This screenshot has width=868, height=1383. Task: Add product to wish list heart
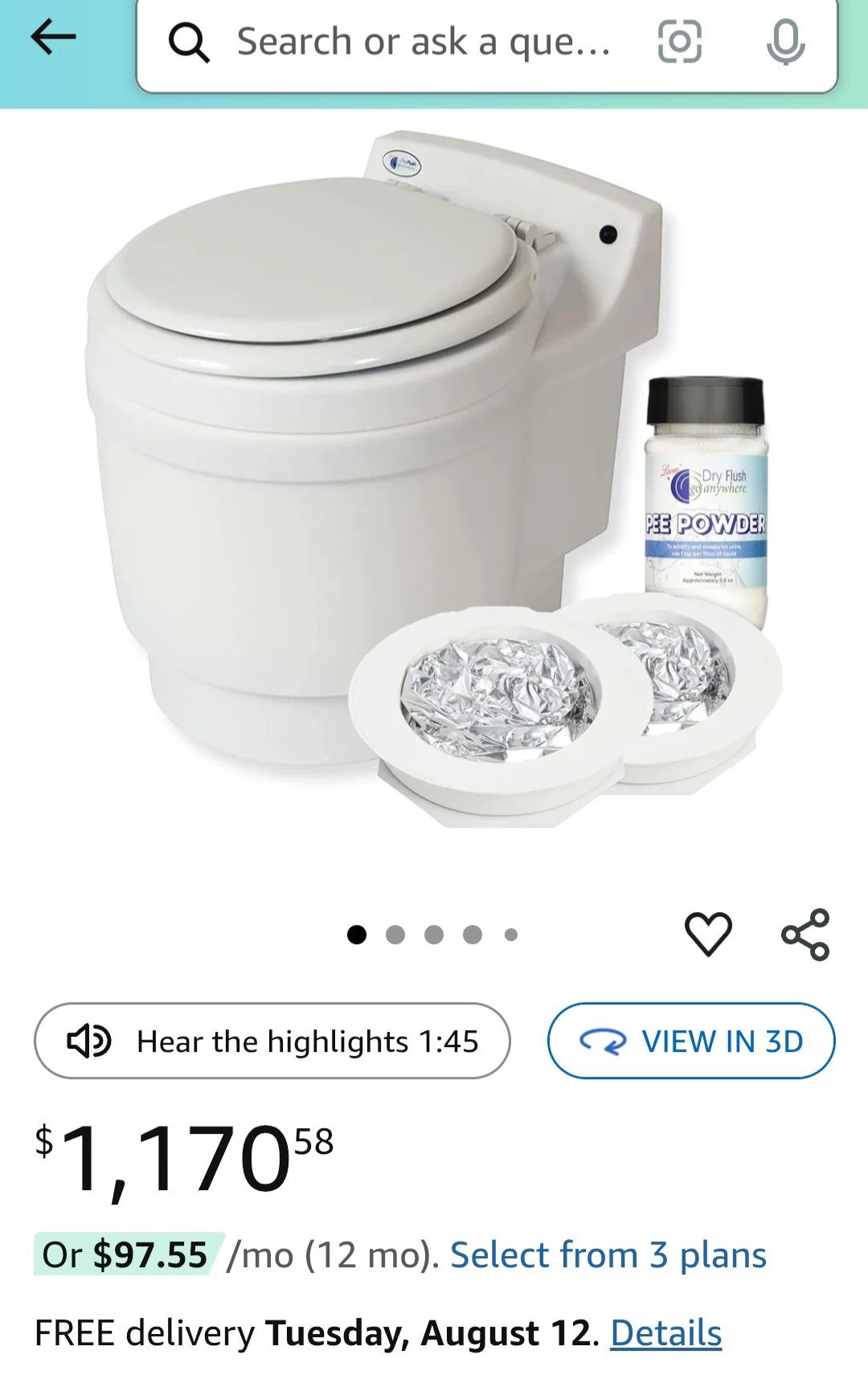click(x=708, y=934)
